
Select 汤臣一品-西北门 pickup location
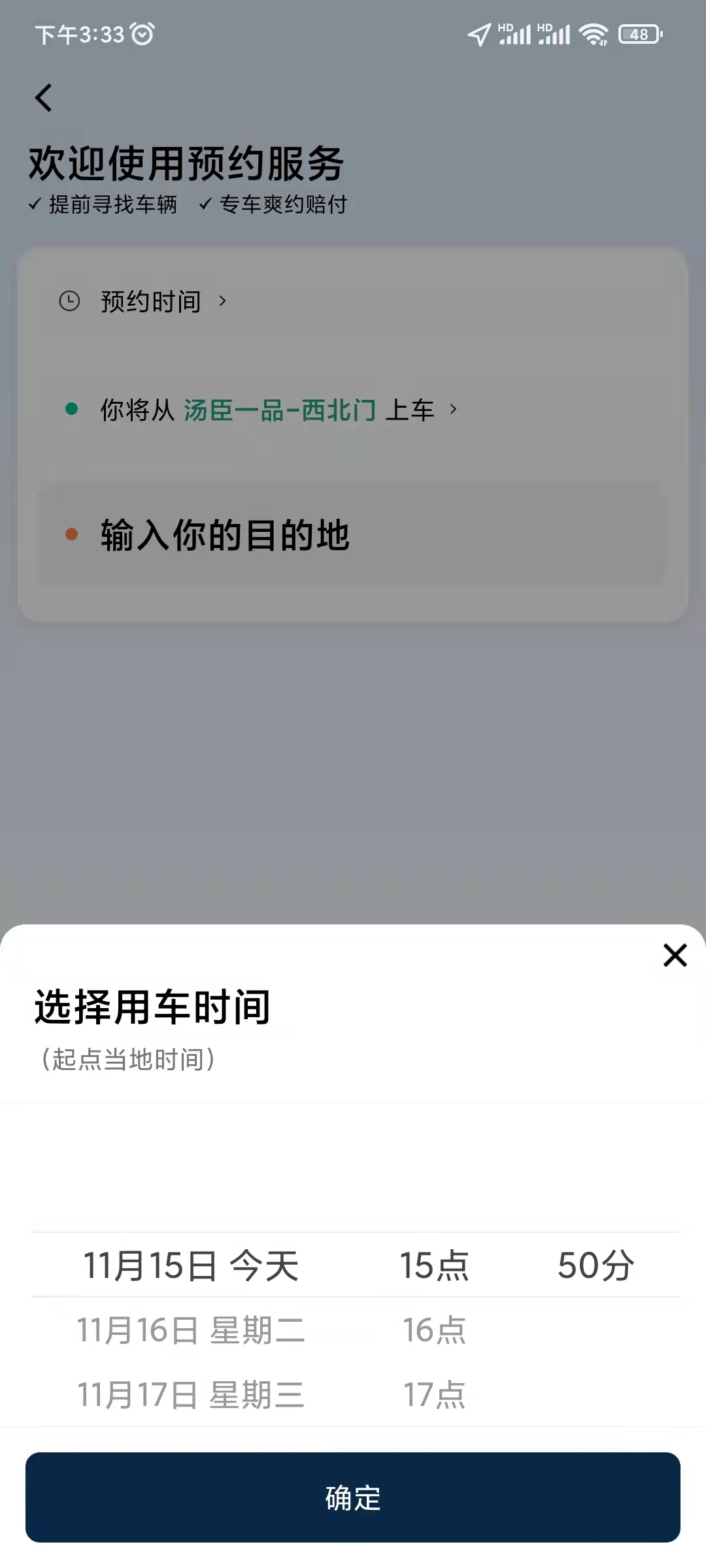[282, 410]
